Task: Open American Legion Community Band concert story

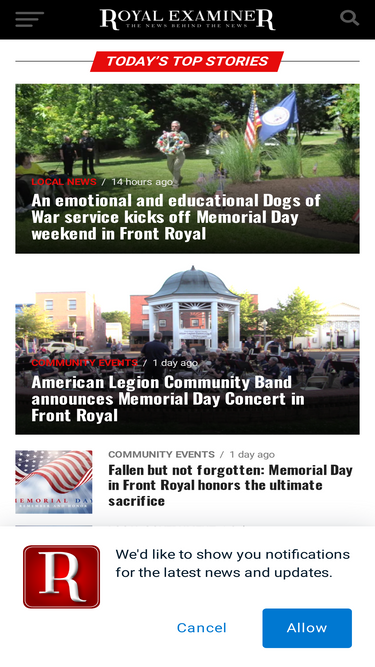Action: tap(168, 399)
